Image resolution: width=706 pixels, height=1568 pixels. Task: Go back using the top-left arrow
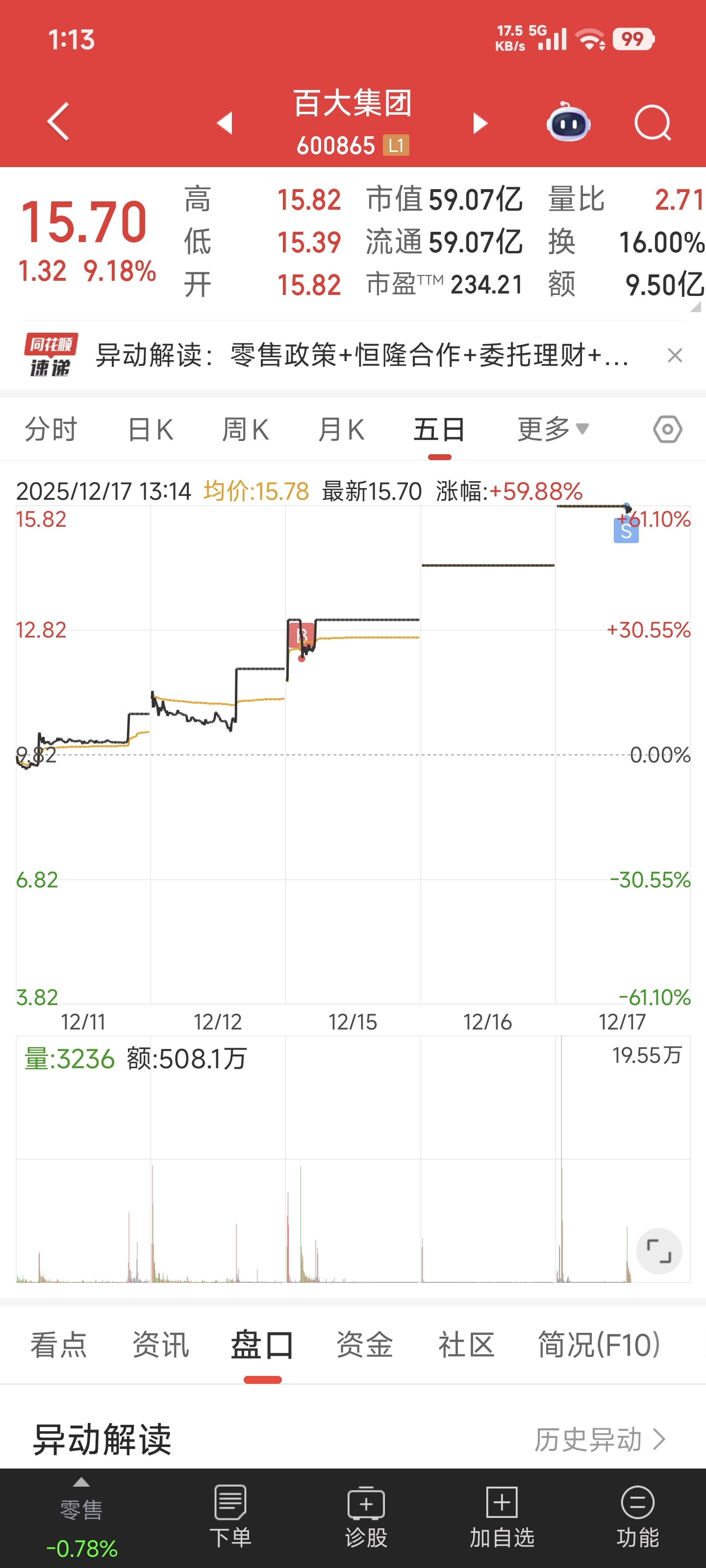click(58, 122)
